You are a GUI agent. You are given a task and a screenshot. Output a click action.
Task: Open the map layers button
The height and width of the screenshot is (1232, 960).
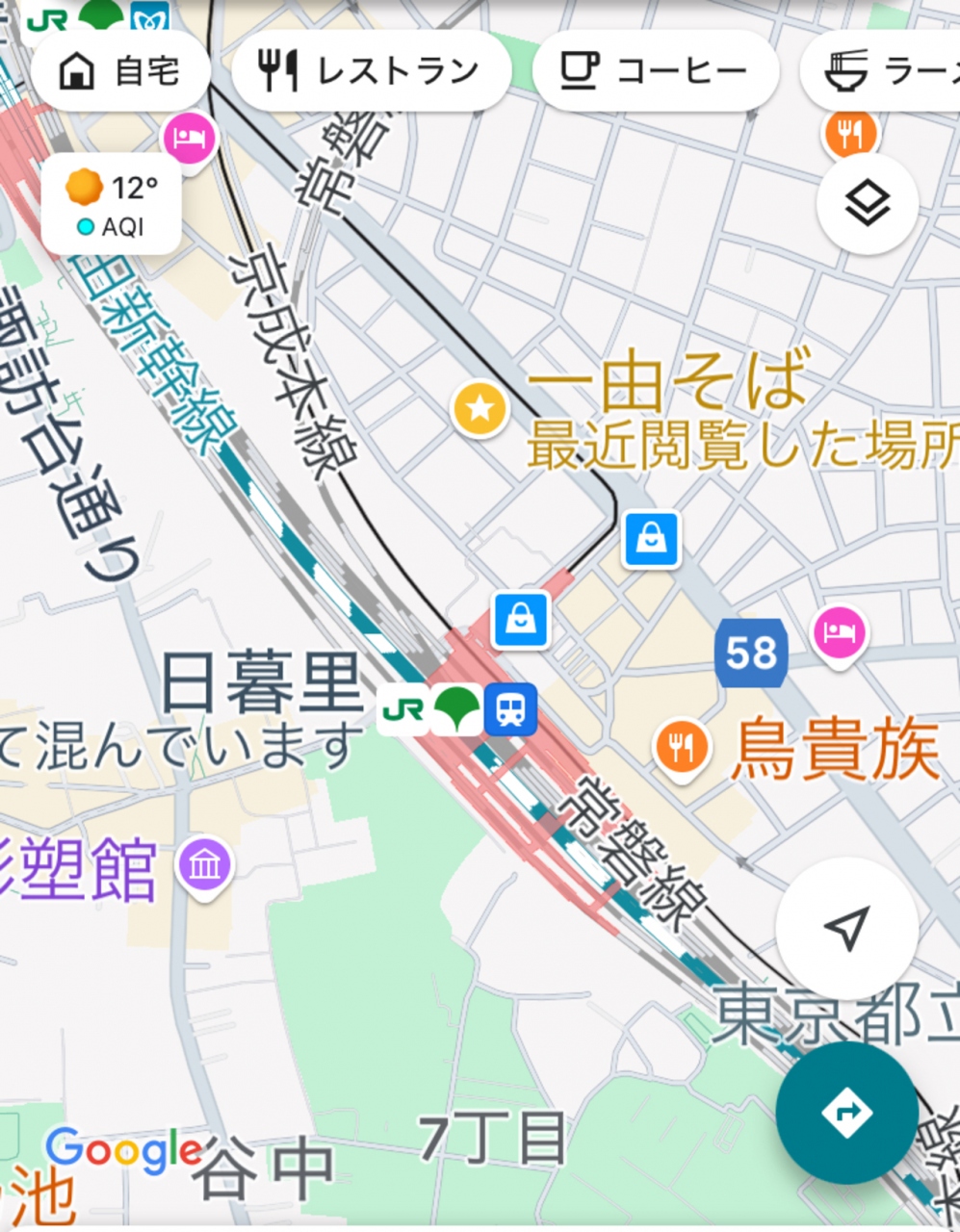pyautogui.click(x=867, y=203)
